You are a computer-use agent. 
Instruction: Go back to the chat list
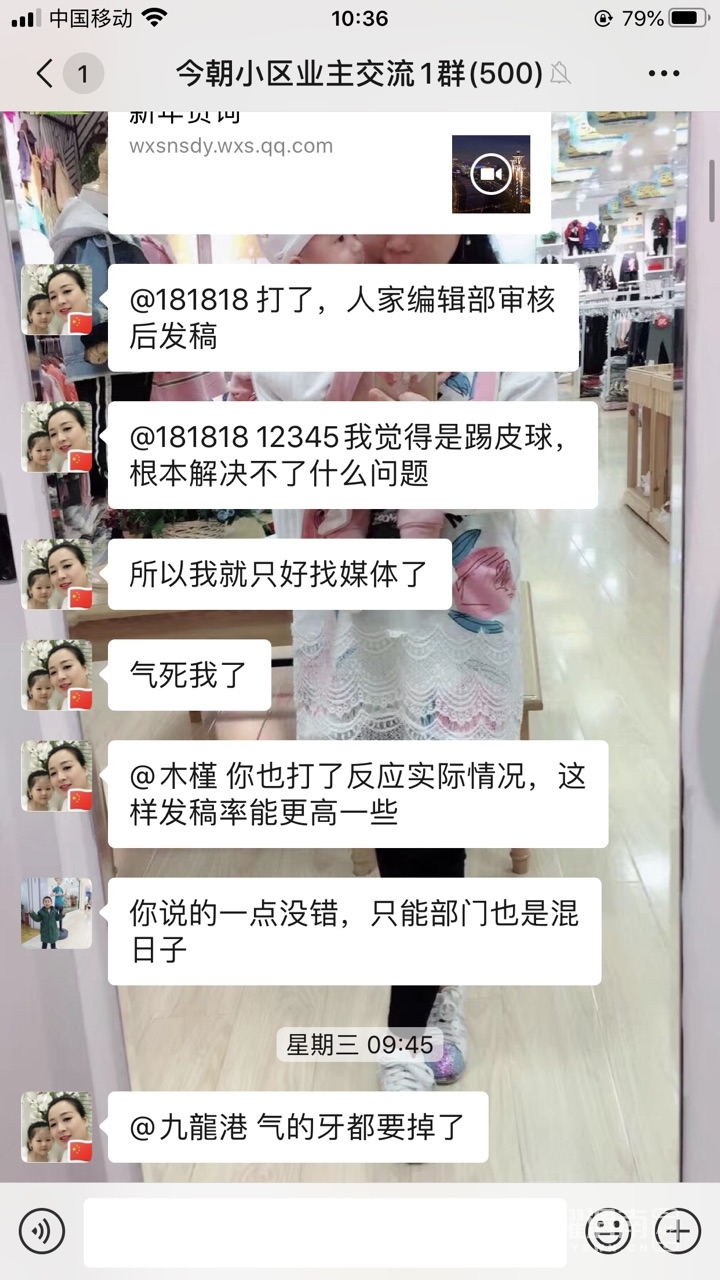44,74
